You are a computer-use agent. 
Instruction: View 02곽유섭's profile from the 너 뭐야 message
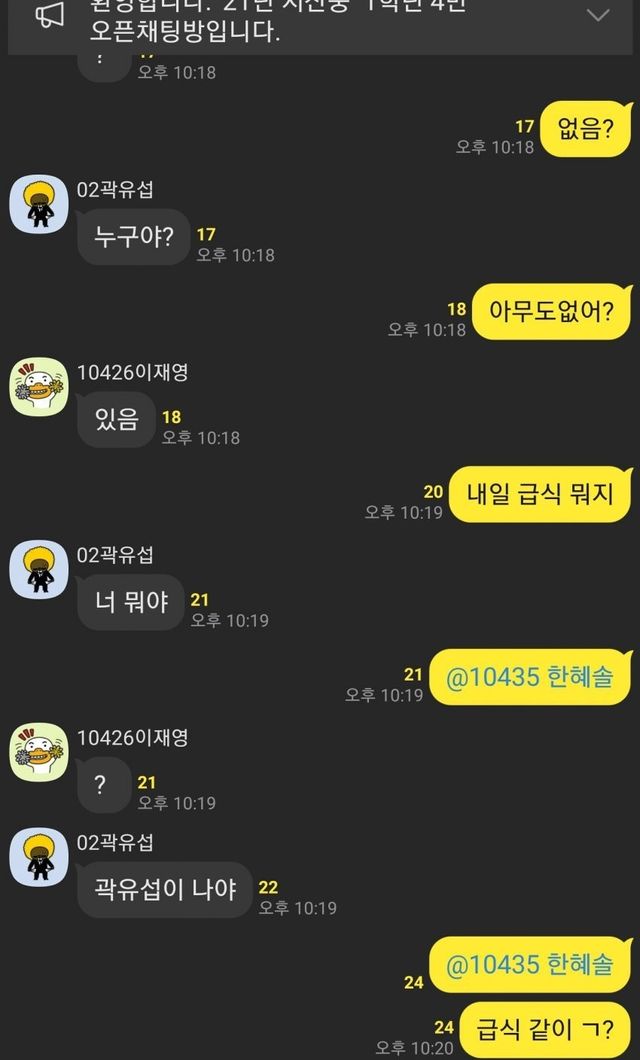[x=39, y=570]
